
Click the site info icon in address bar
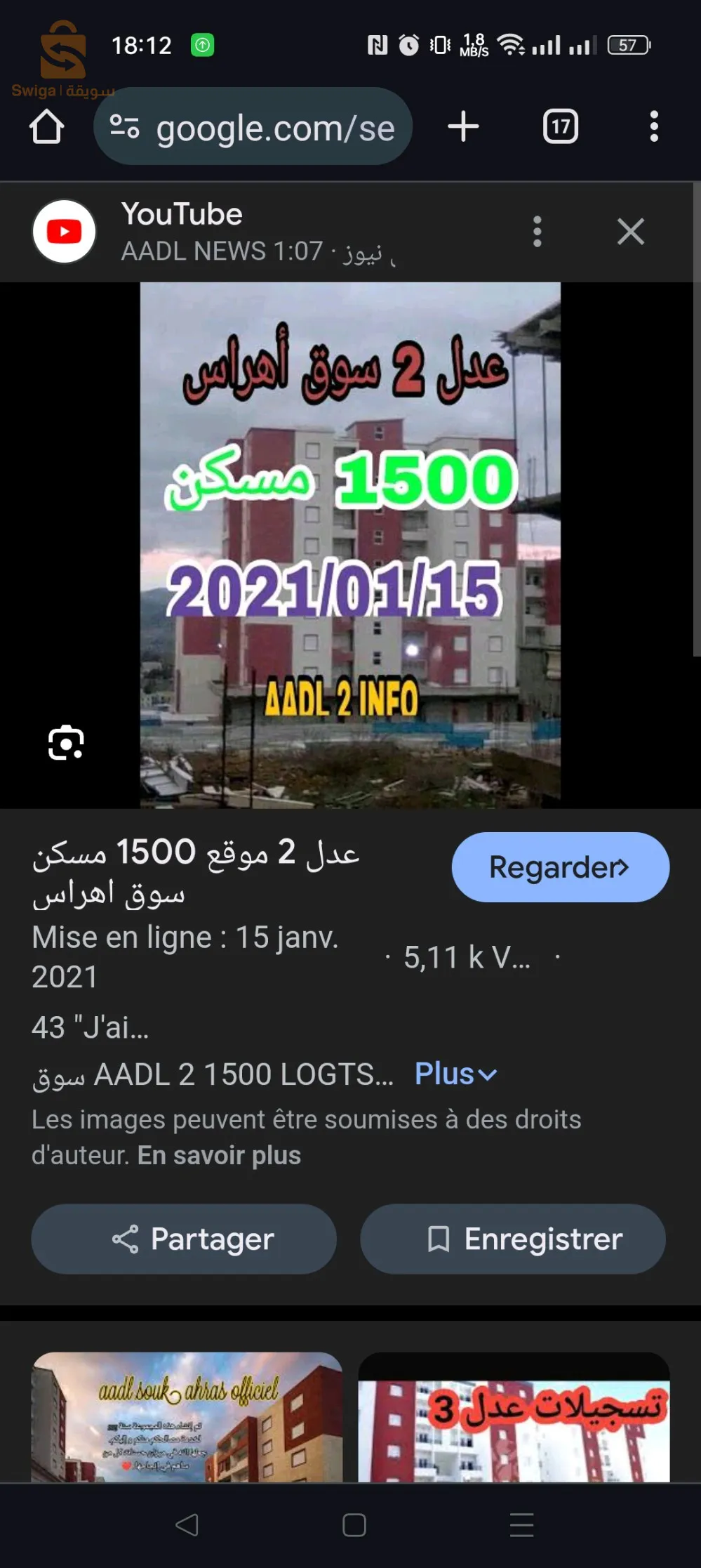click(123, 127)
